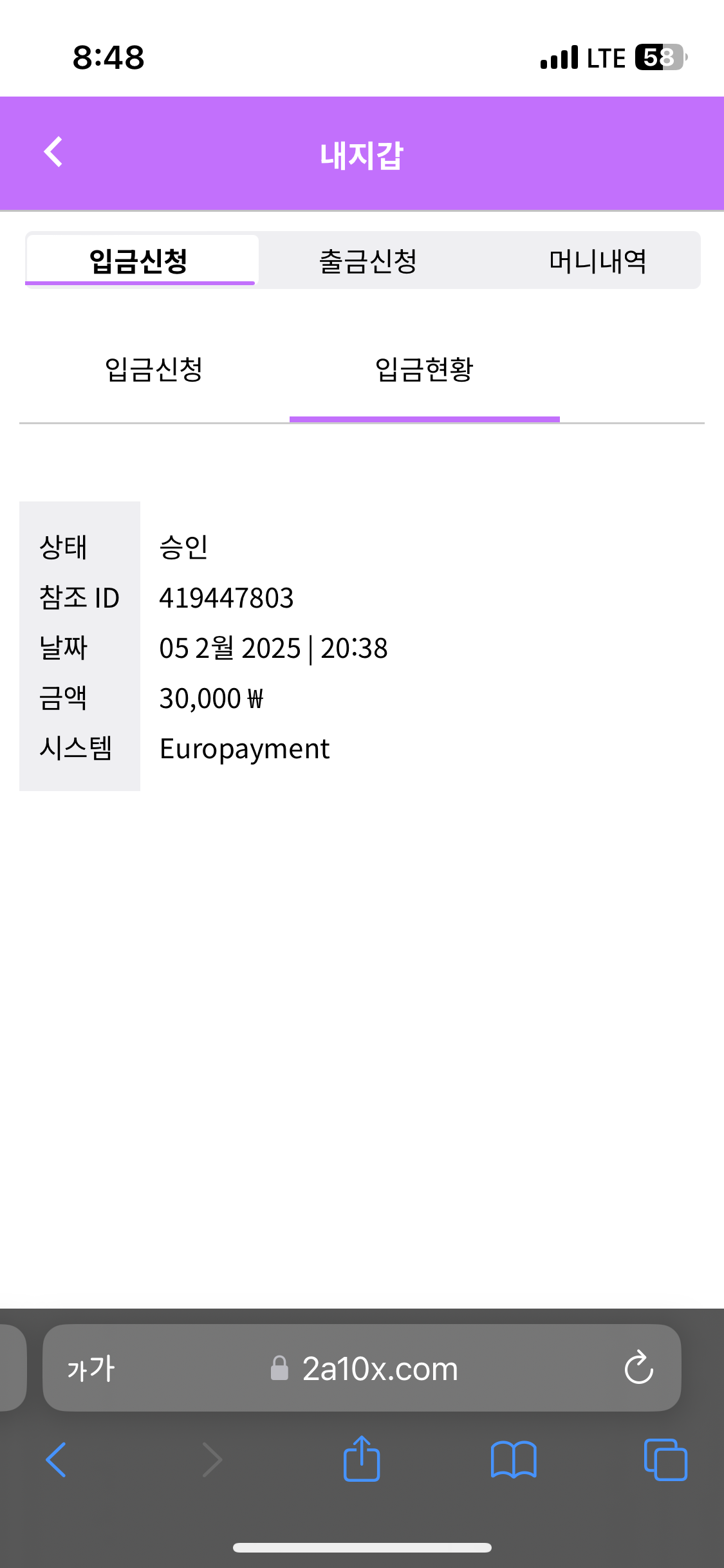Select the 입금현황 sub-tab
724x1568 pixels.
click(424, 369)
